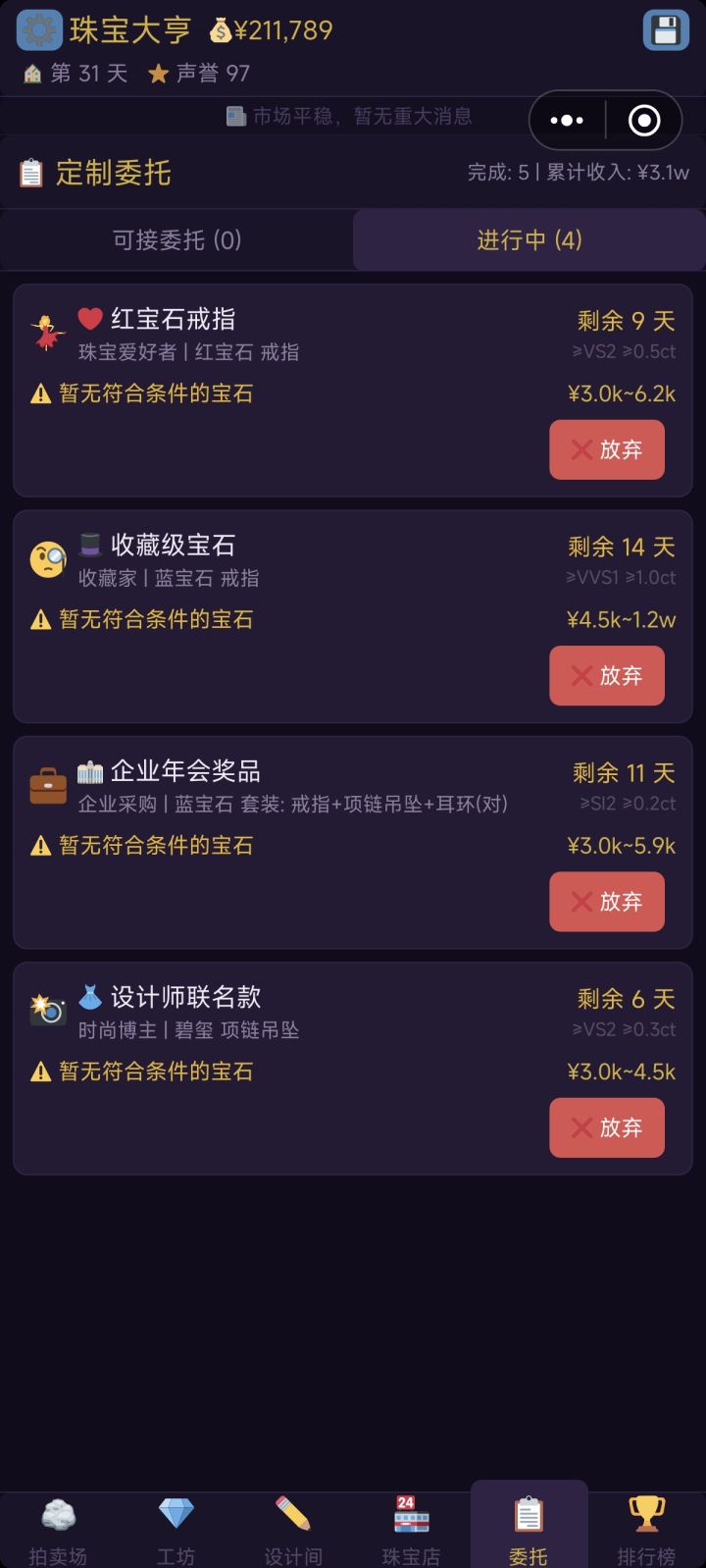Open the mini program more options menu
706x1568 pixels.
567,121
